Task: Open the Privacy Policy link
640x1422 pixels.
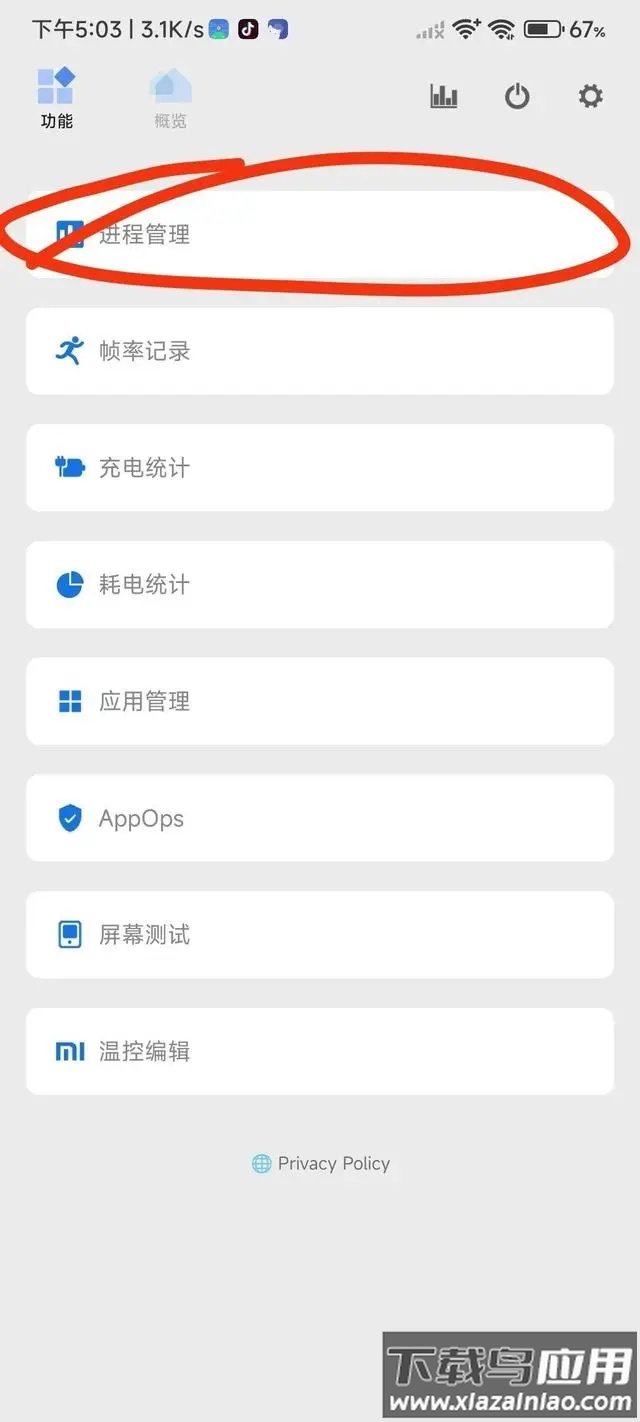Action: (321, 1164)
